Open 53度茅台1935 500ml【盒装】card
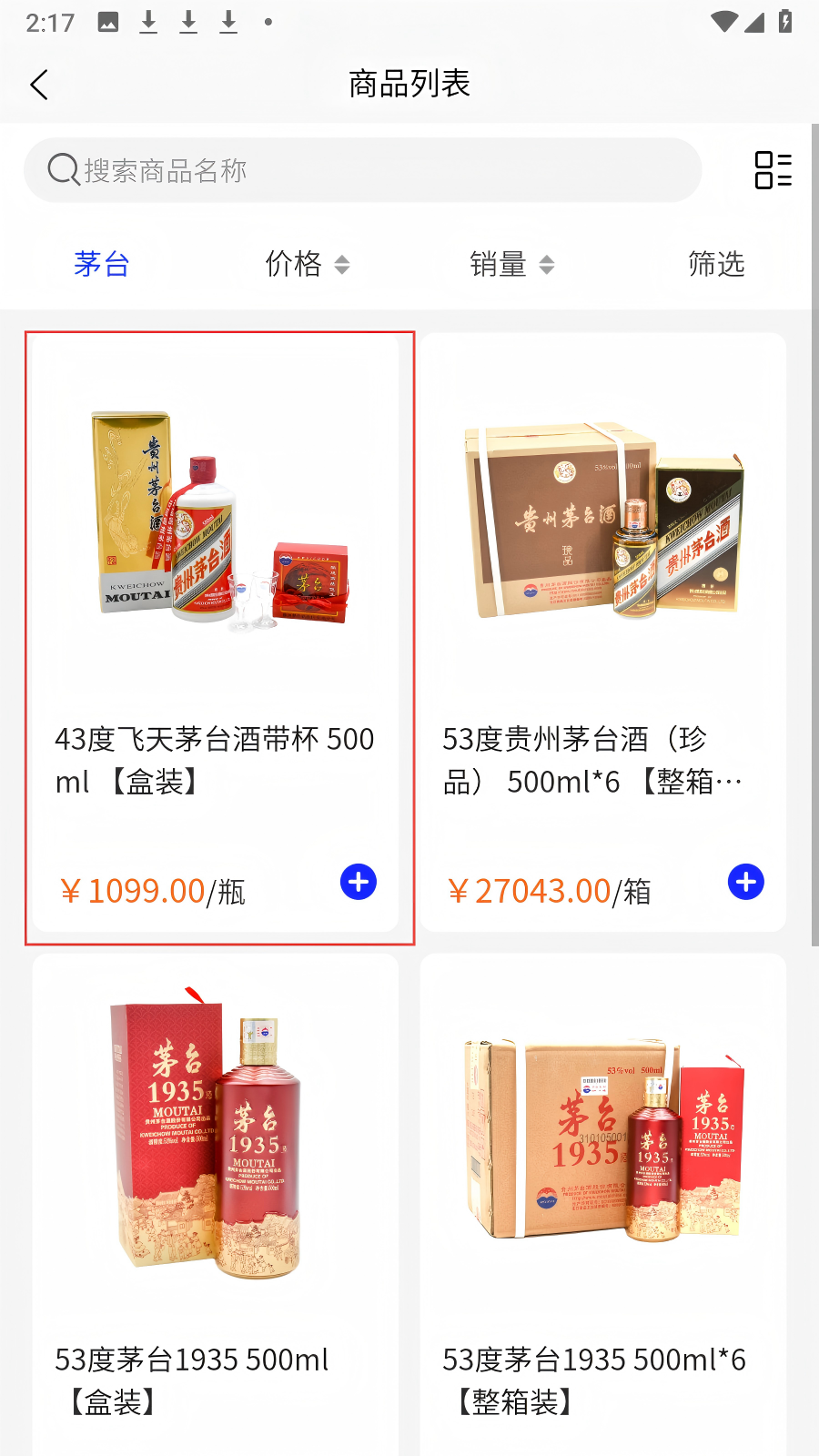The width and height of the screenshot is (819, 1456). tap(216, 1201)
